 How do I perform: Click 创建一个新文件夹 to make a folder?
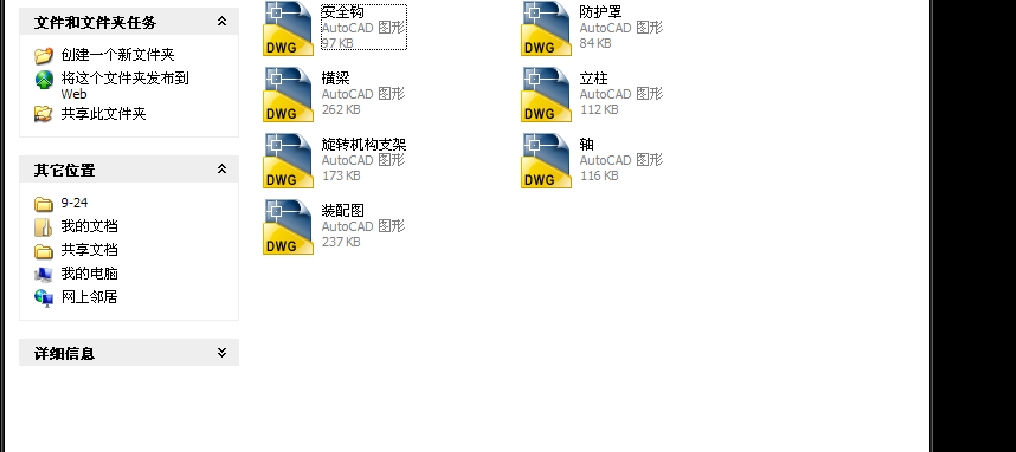click(117, 55)
